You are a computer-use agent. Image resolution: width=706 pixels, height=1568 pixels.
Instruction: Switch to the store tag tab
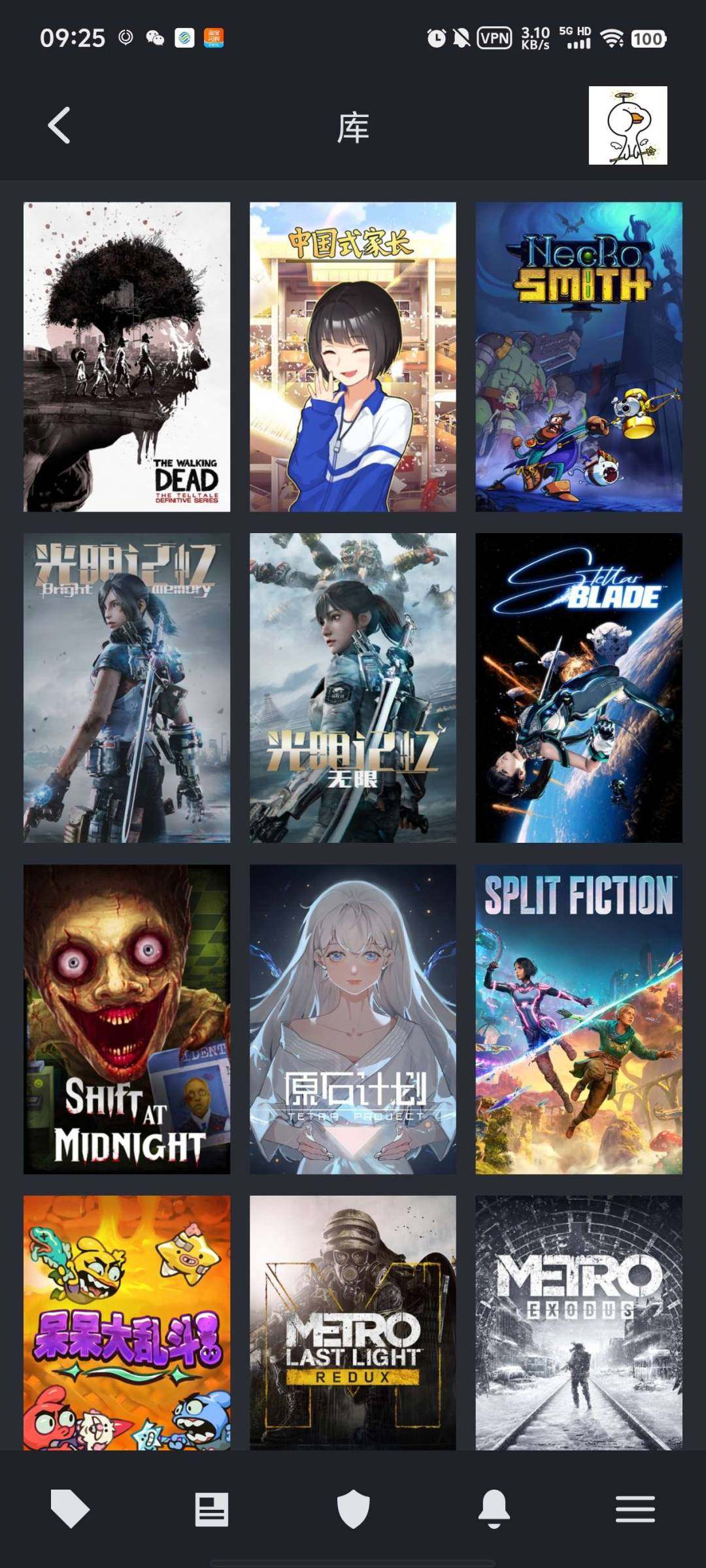[70, 1509]
